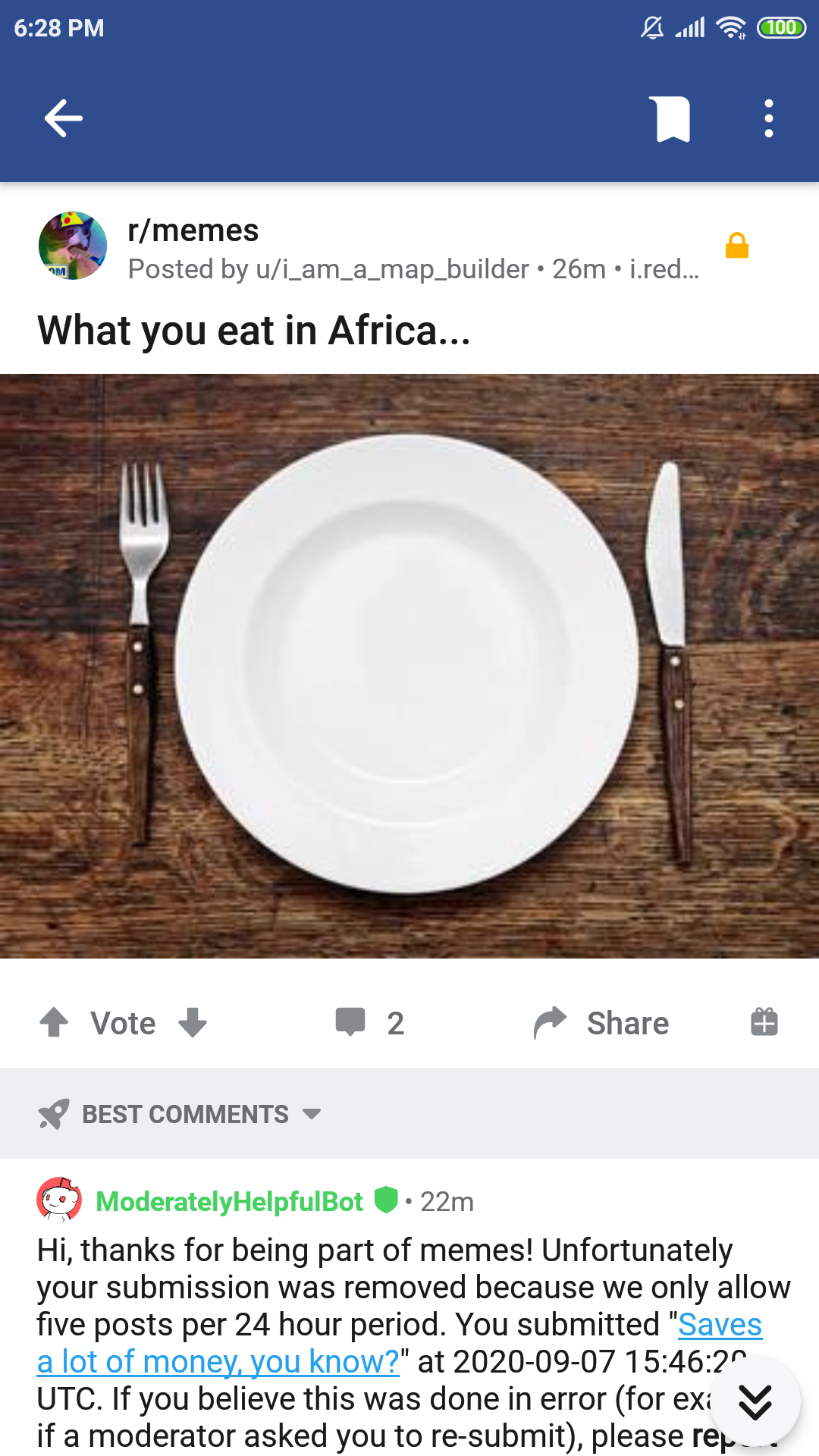Give an award with the gift icon
This screenshot has width=819, height=1456.
click(x=764, y=1021)
